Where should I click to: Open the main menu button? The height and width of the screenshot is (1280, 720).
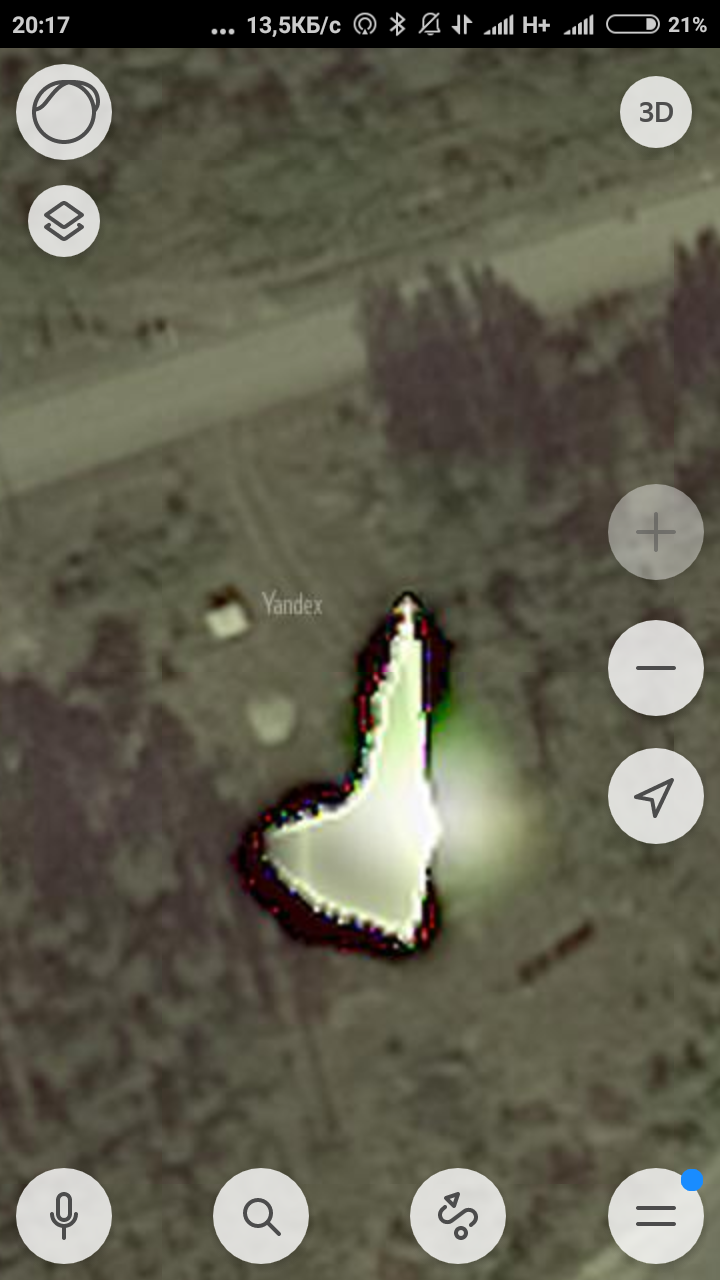point(656,1215)
